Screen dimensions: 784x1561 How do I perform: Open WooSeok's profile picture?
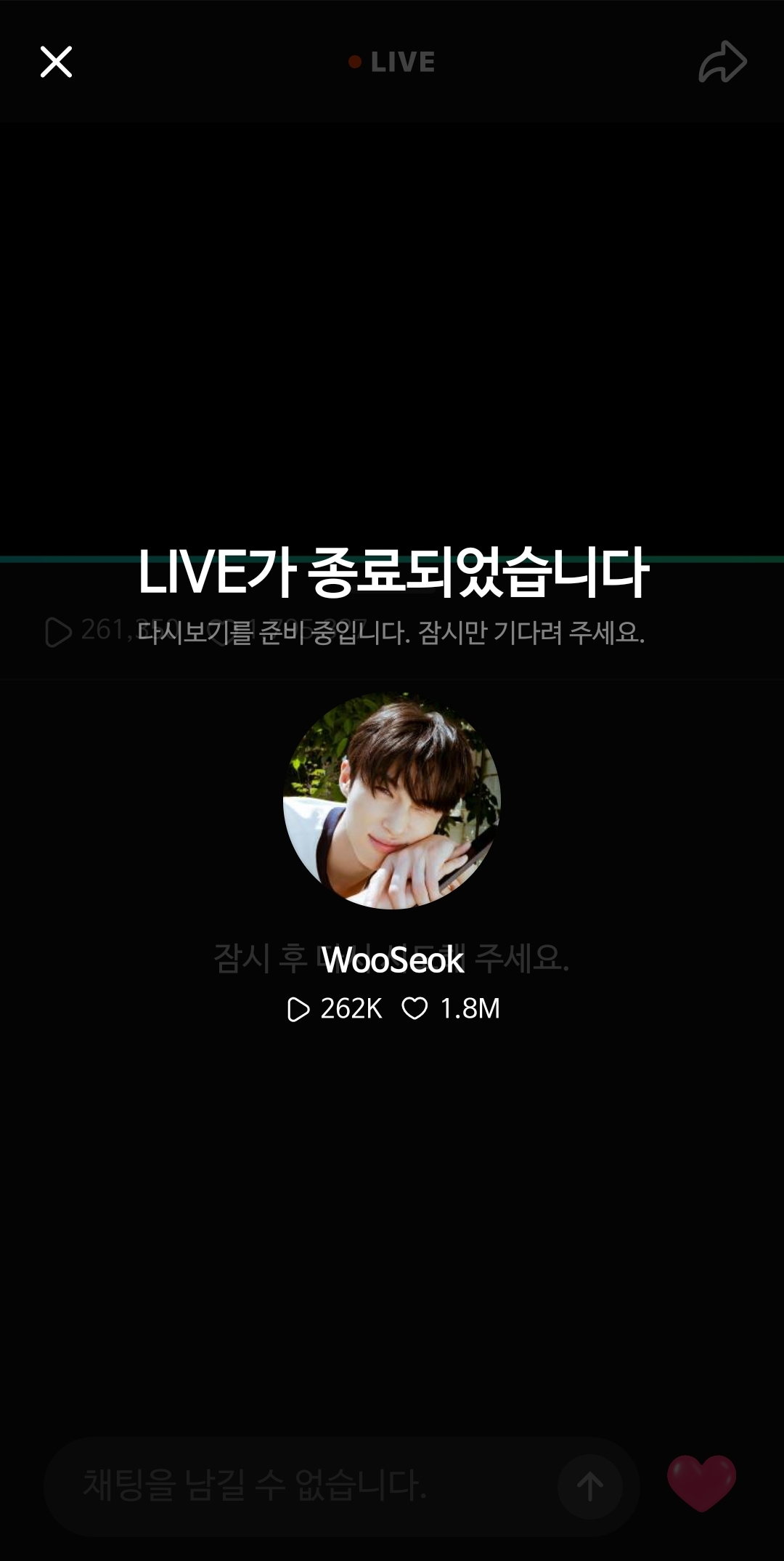392,800
